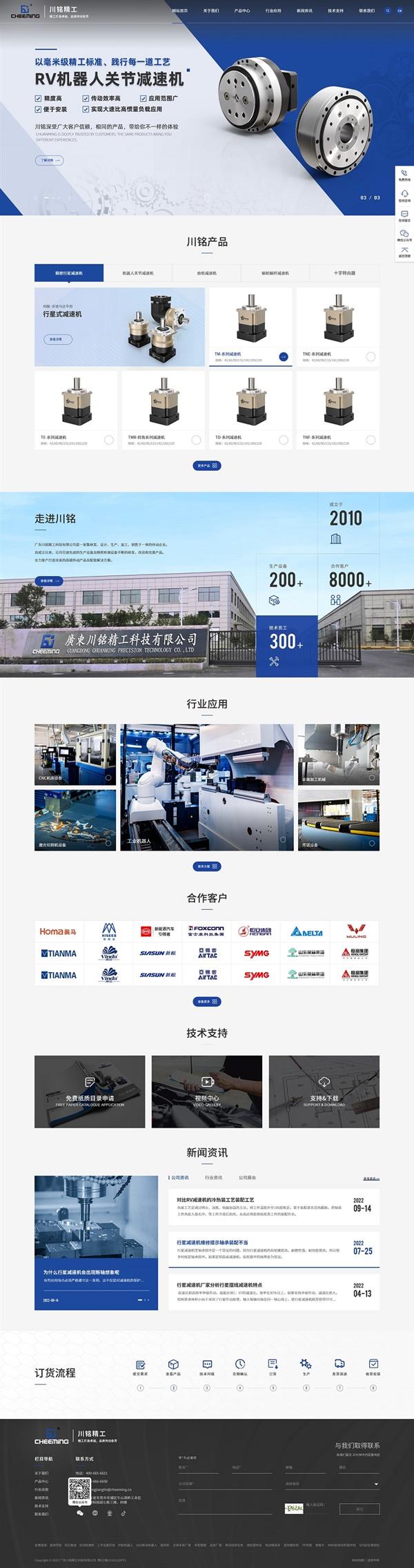Switch to 行业资讯 news tab
414x1568 pixels.
(213, 1178)
